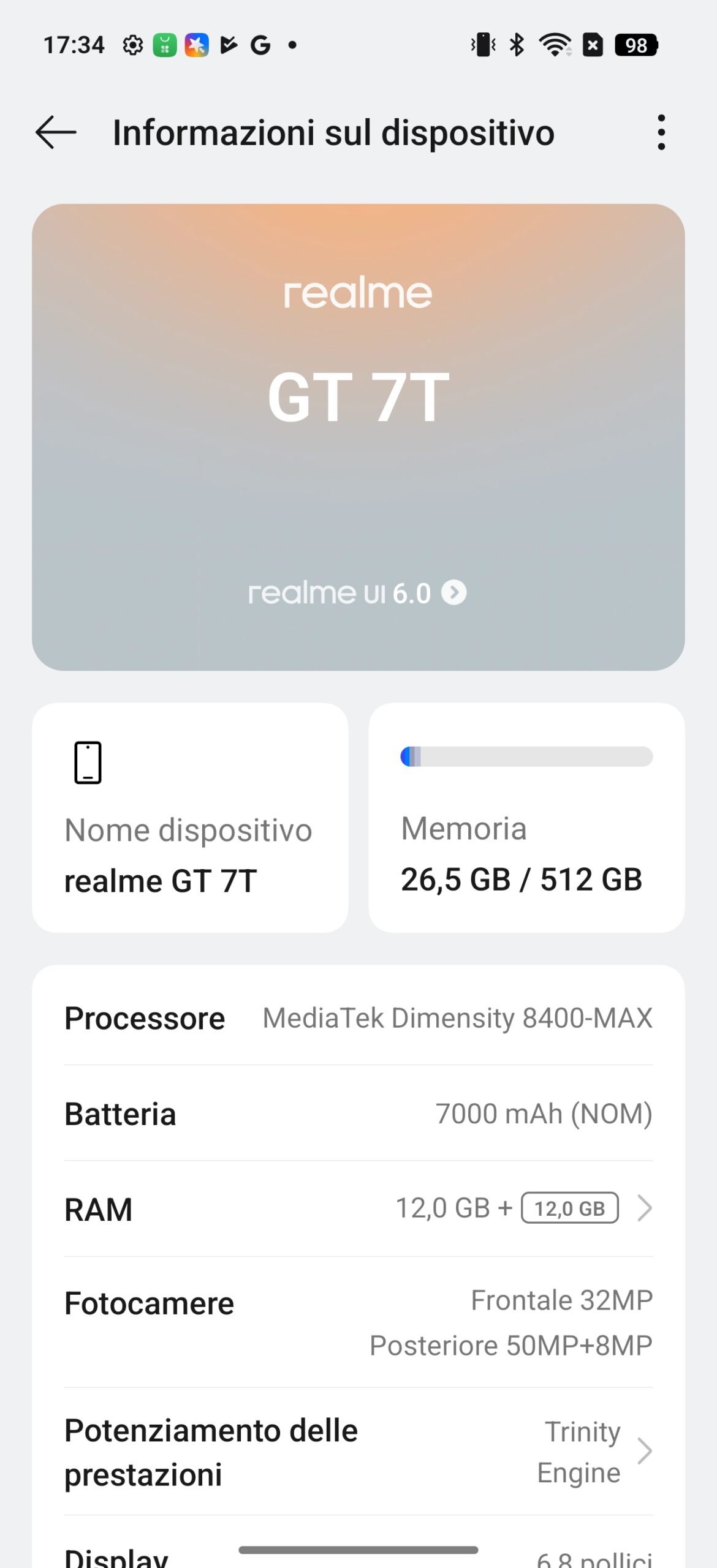The height and width of the screenshot is (1568, 717).
Task: Open the three-dot overflow menu
Action: click(x=661, y=132)
